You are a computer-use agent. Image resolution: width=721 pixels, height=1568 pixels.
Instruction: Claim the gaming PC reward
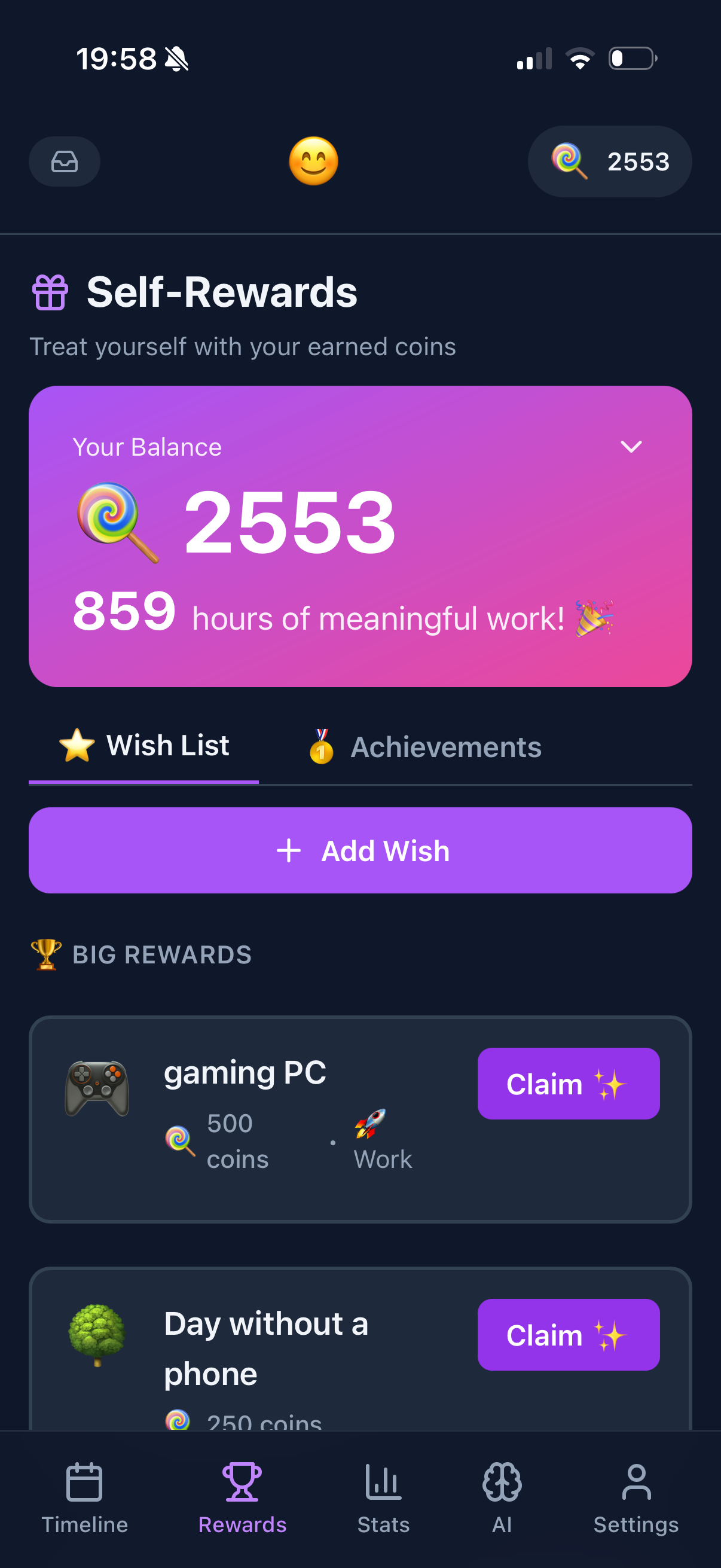[568, 1084]
